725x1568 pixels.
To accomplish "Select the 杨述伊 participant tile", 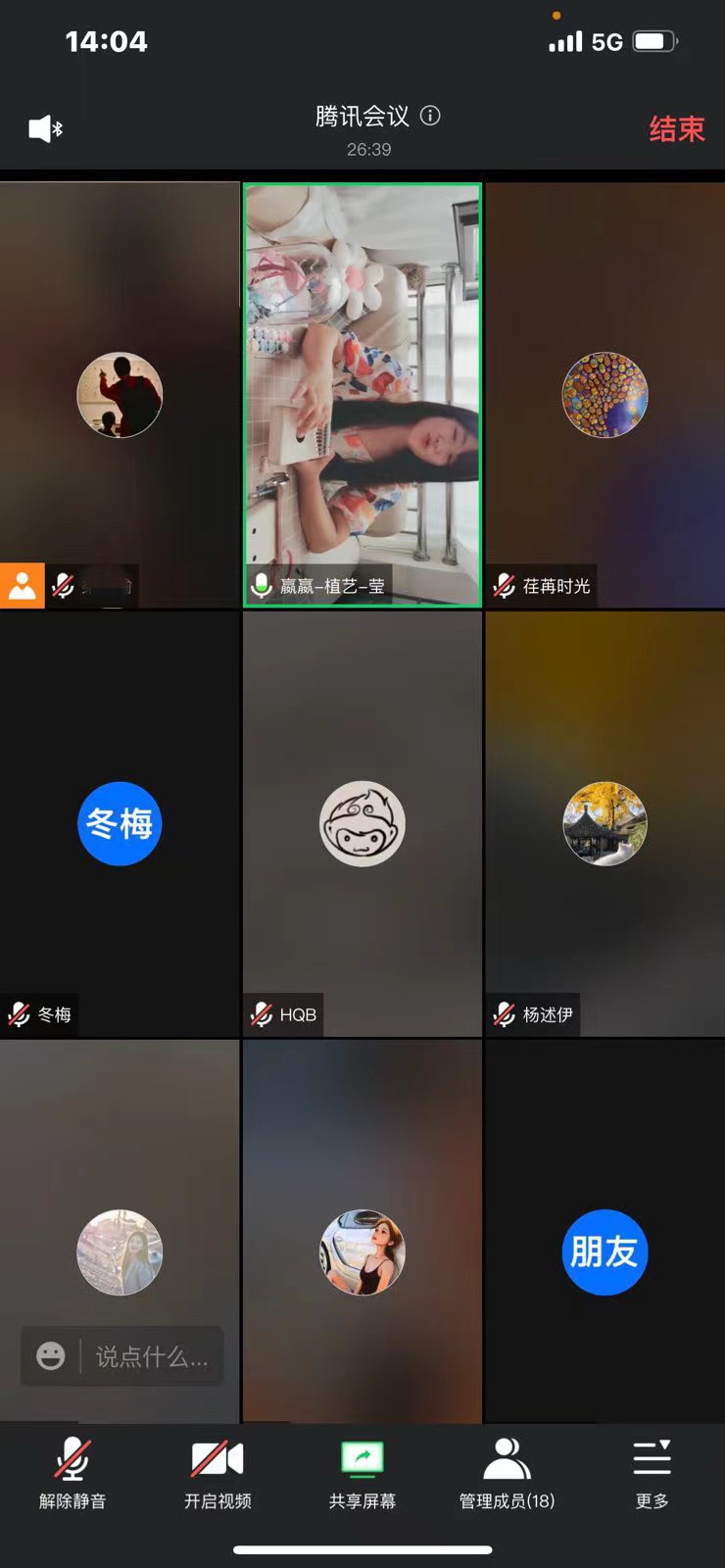I will pyautogui.click(x=604, y=823).
